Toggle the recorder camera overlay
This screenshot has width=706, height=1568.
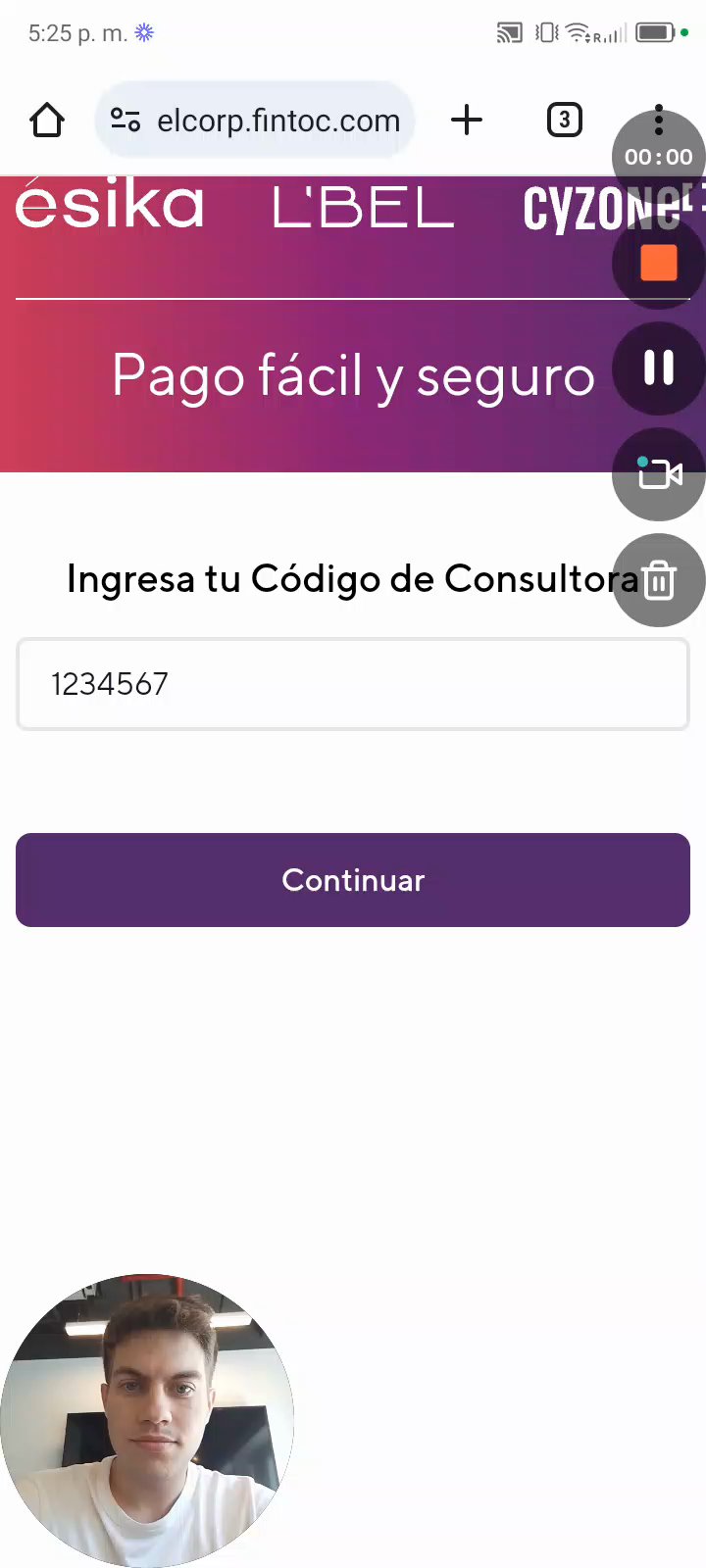point(659,474)
